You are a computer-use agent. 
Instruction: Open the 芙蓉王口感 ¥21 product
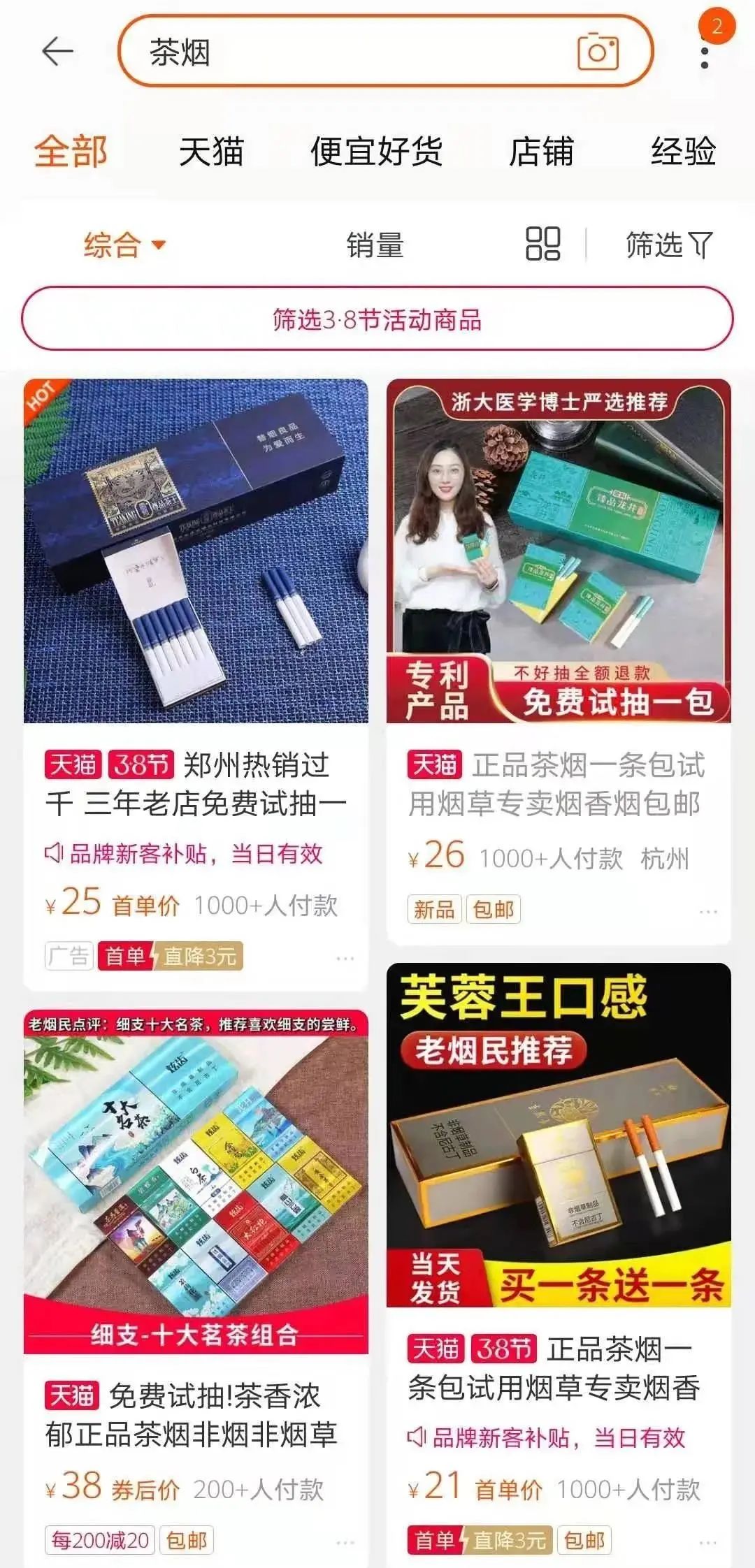pyautogui.click(x=558, y=1135)
